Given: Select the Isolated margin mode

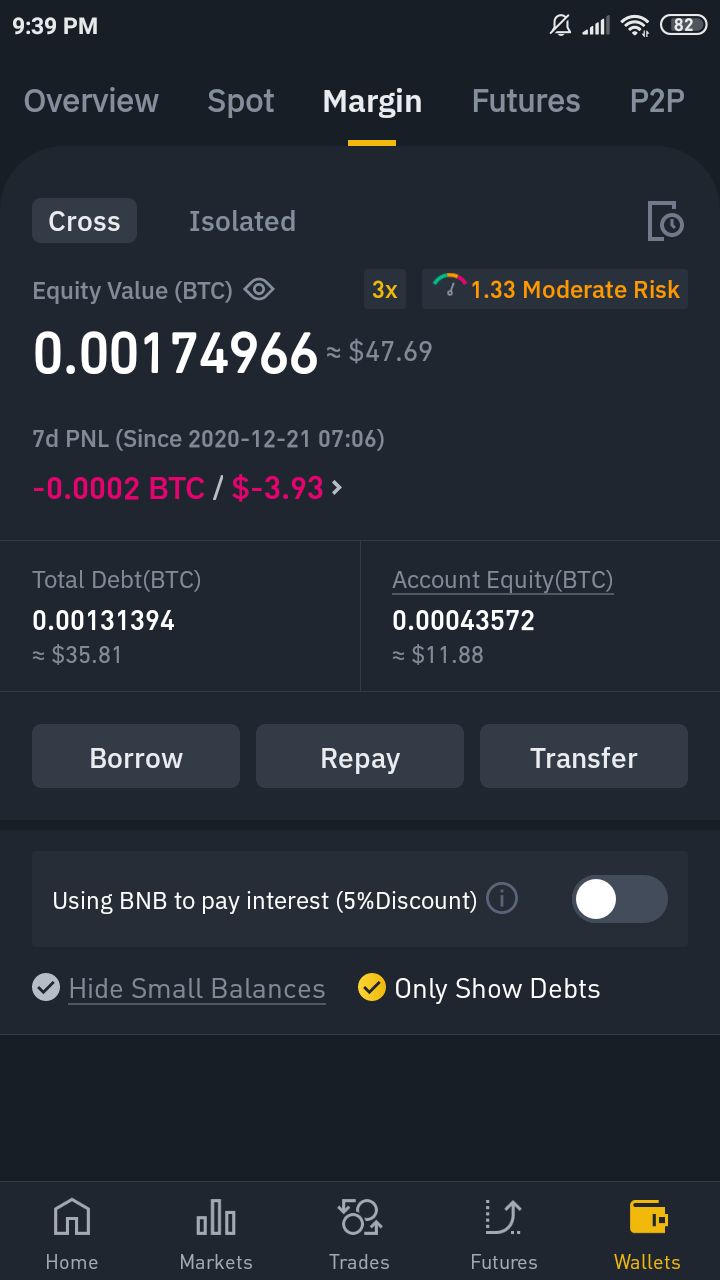Looking at the screenshot, I should coord(242,221).
